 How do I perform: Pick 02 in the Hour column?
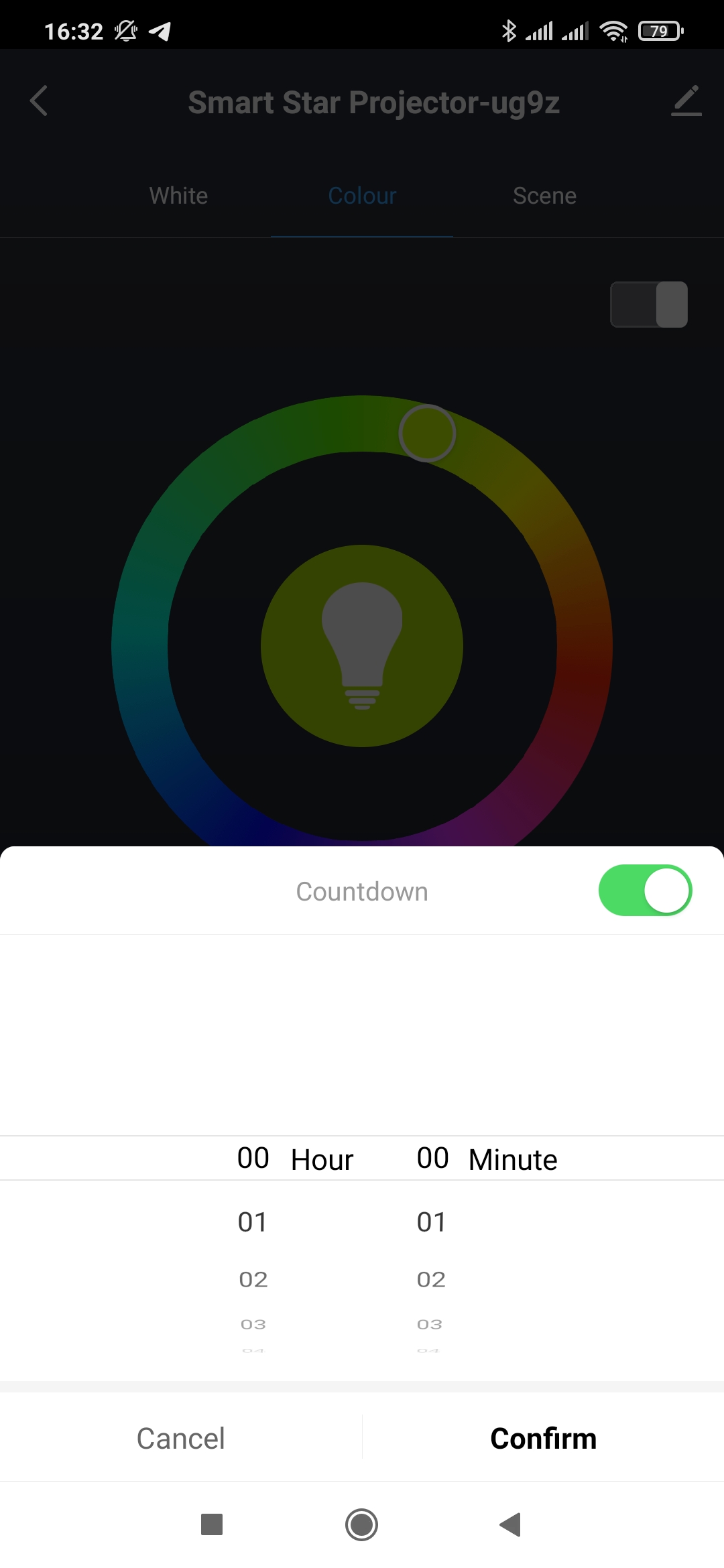[253, 1279]
